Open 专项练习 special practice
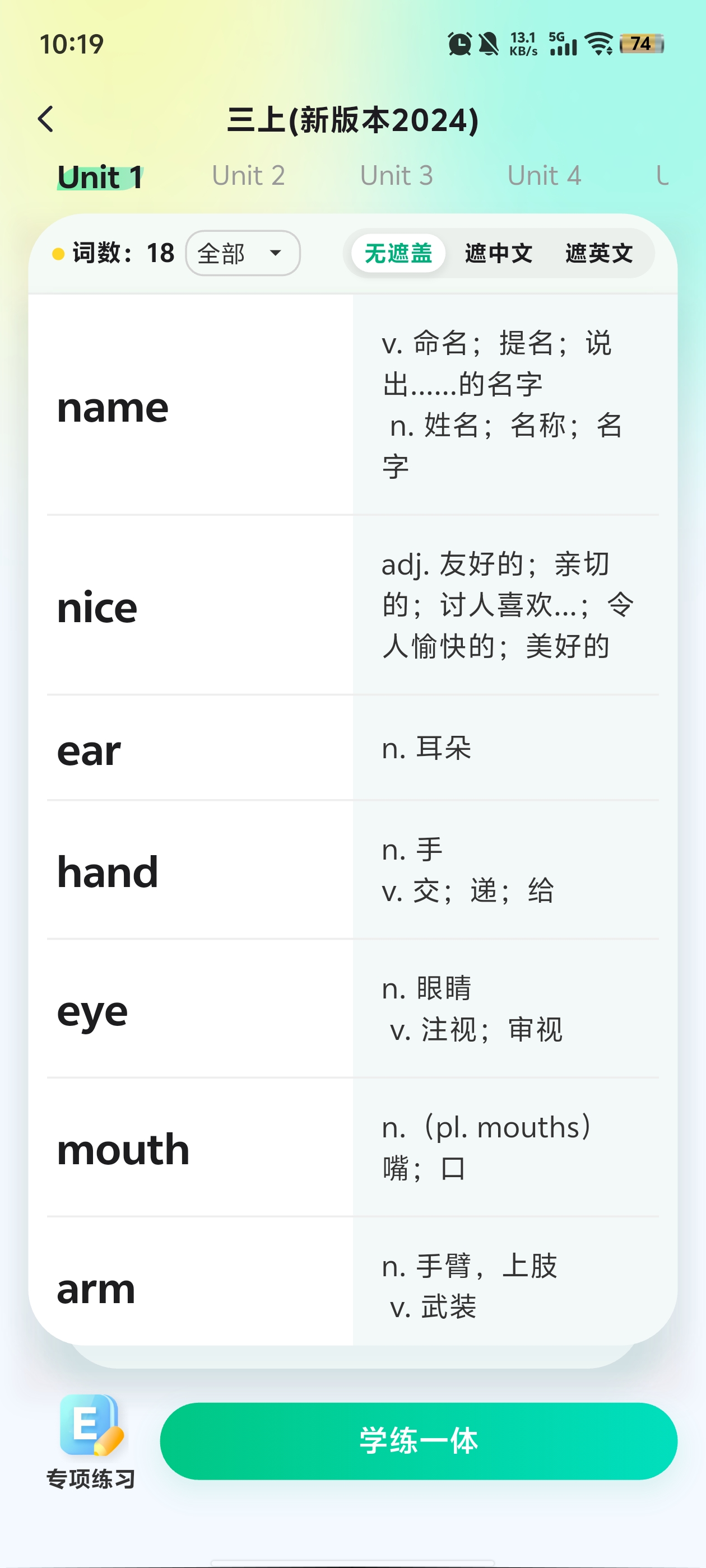Screen dimensions: 706x1568 [x=91, y=1441]
